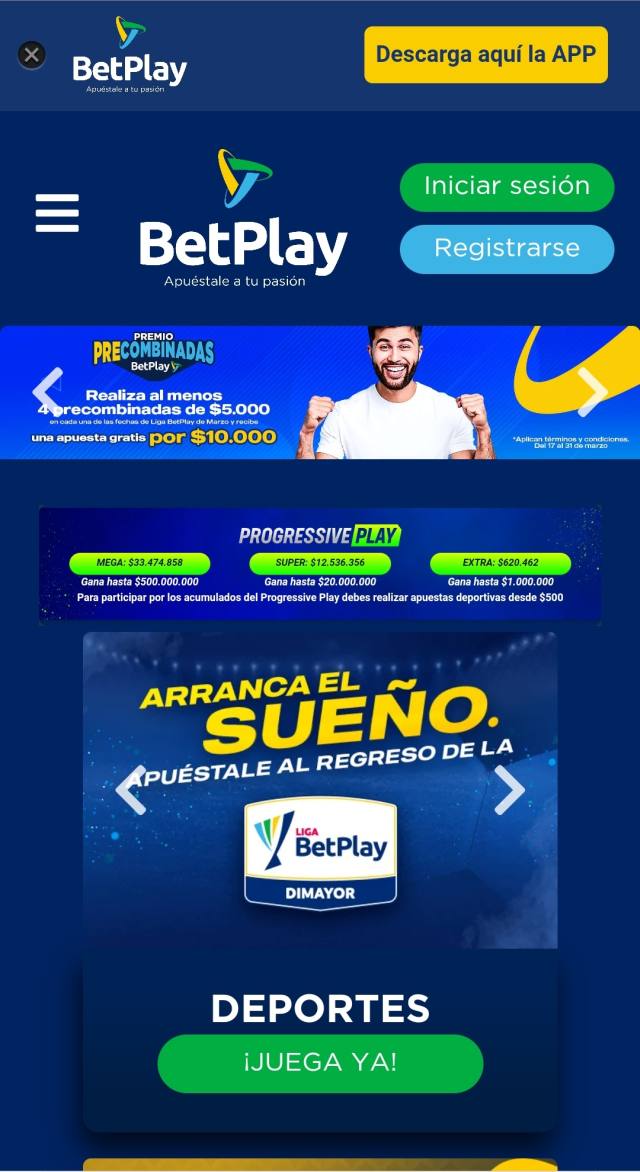
Task: Tap ¡JUEGA YA! under Deportes
Action: (x=320, y=1062)
